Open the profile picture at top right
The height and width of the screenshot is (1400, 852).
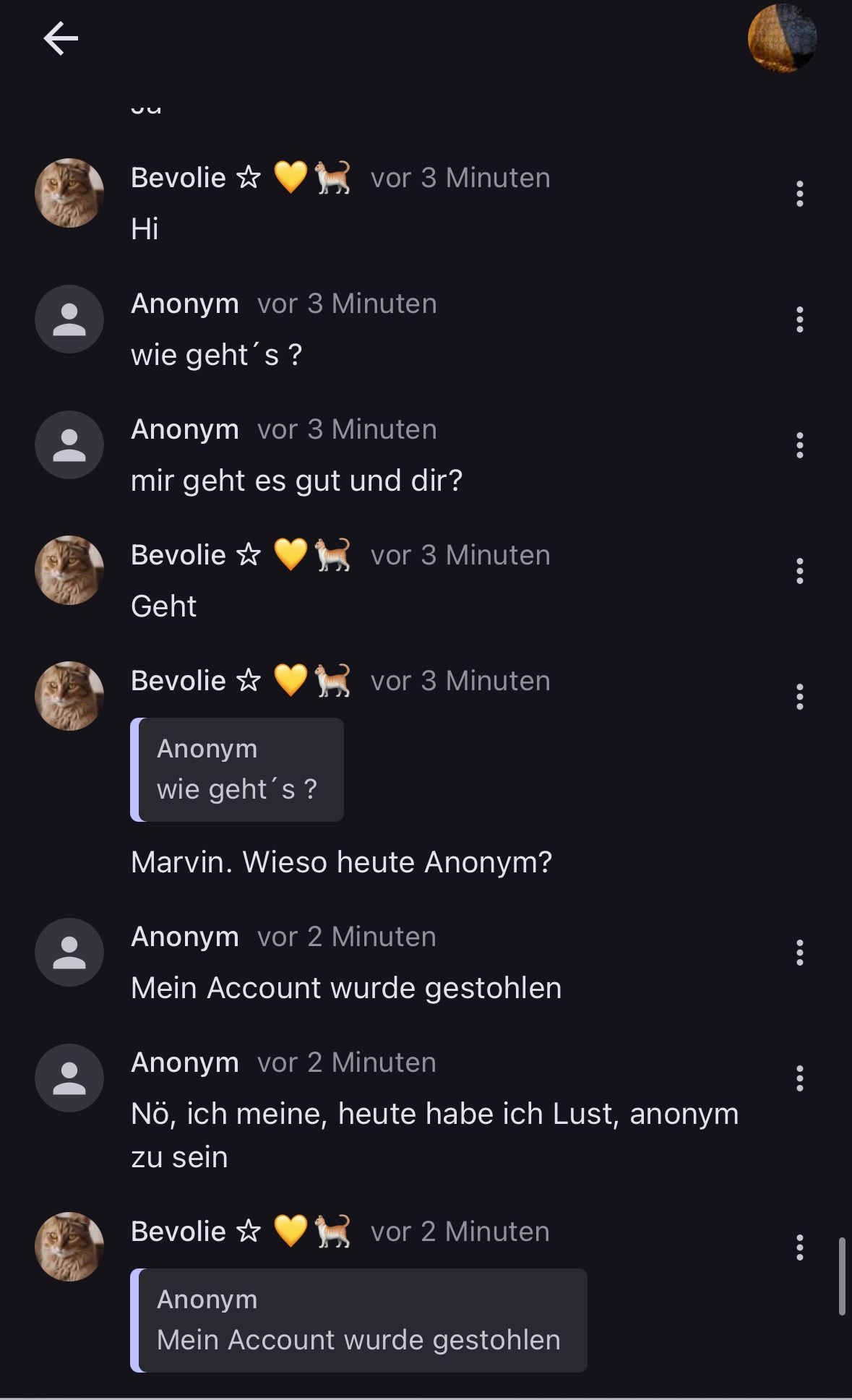pos(782,38)
